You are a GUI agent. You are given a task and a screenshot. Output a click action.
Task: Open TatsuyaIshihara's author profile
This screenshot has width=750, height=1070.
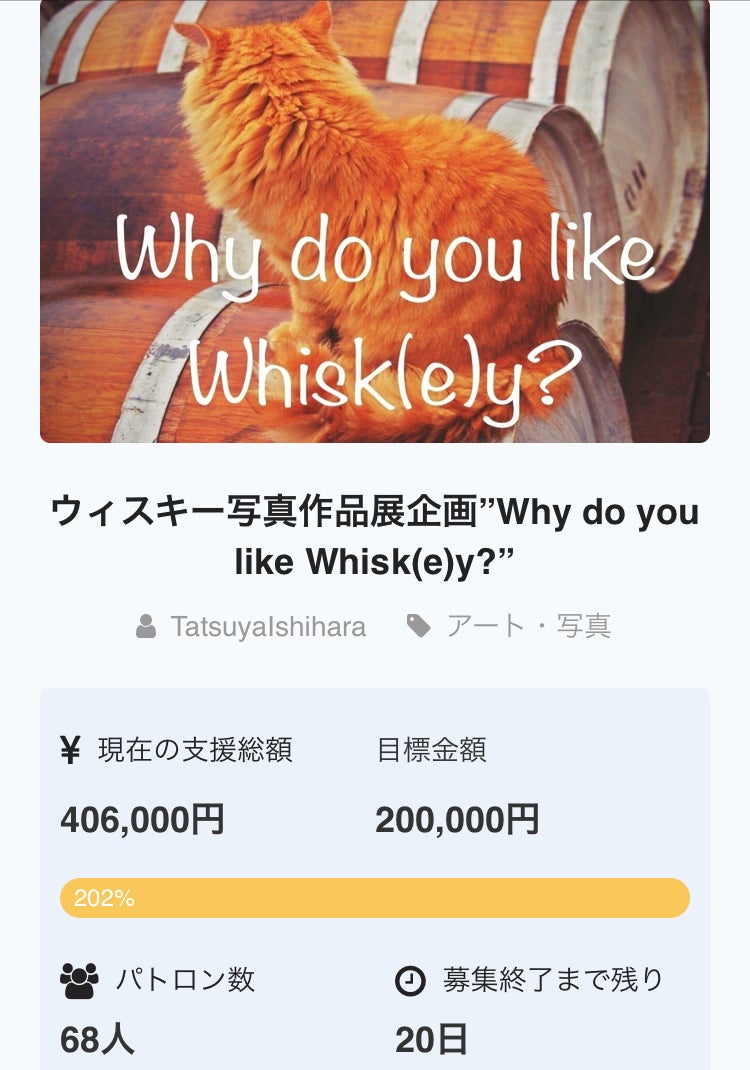coord(268,627)
